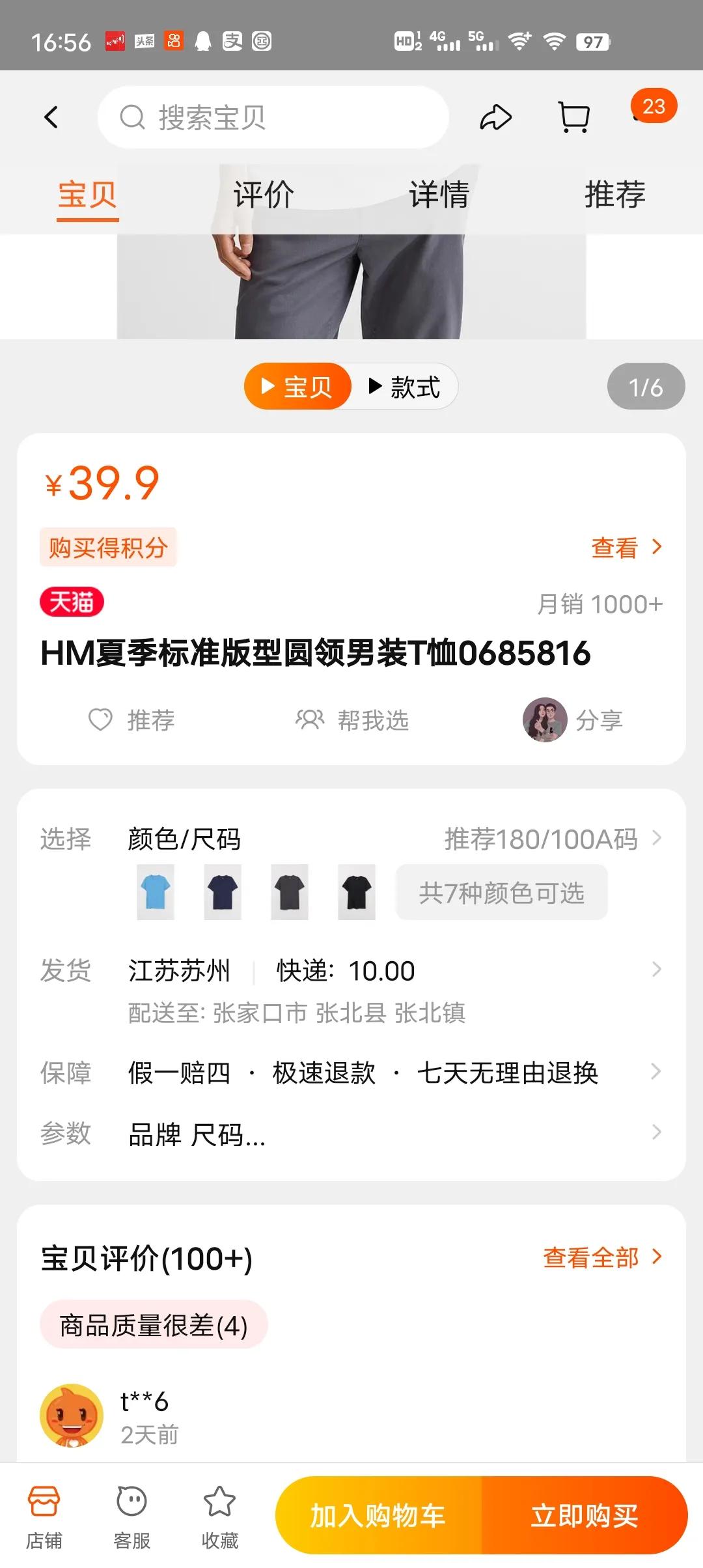Switch to the 评价 reviews tab
The height and width of the screenshot is (1568, 703).
(262, 193)
